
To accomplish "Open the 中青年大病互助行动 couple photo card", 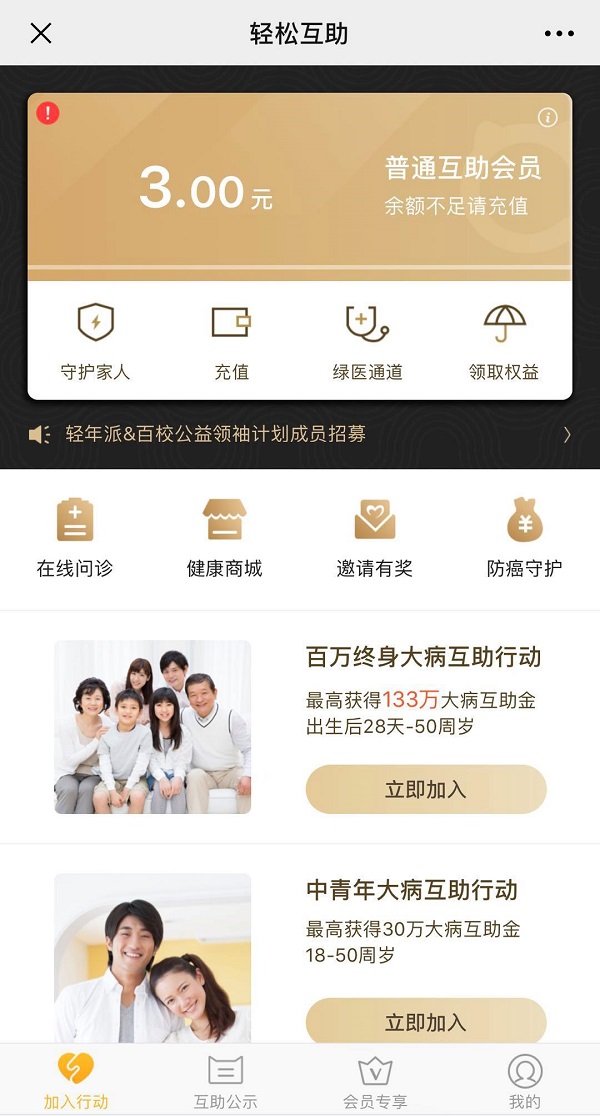I will point(152,958).
